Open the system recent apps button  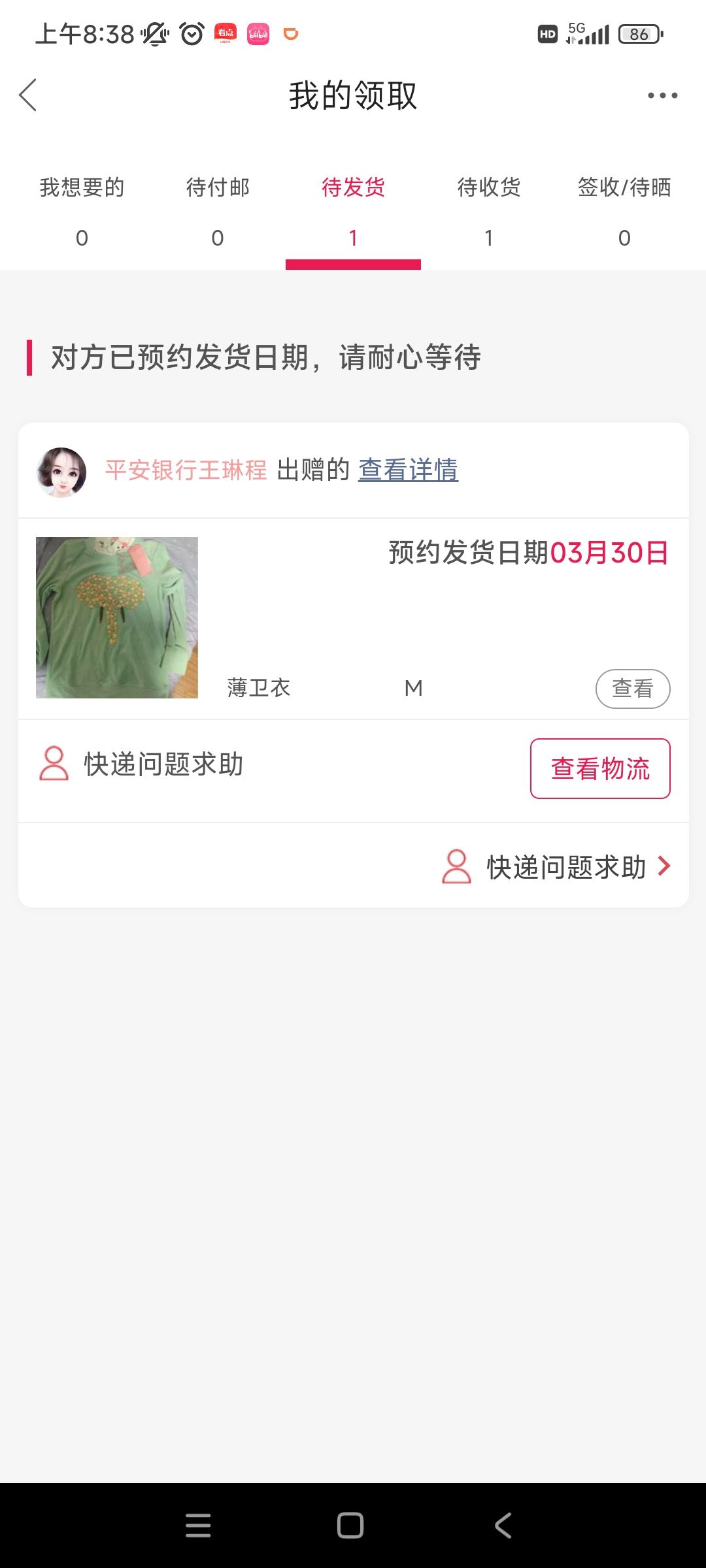point(198,1526)
